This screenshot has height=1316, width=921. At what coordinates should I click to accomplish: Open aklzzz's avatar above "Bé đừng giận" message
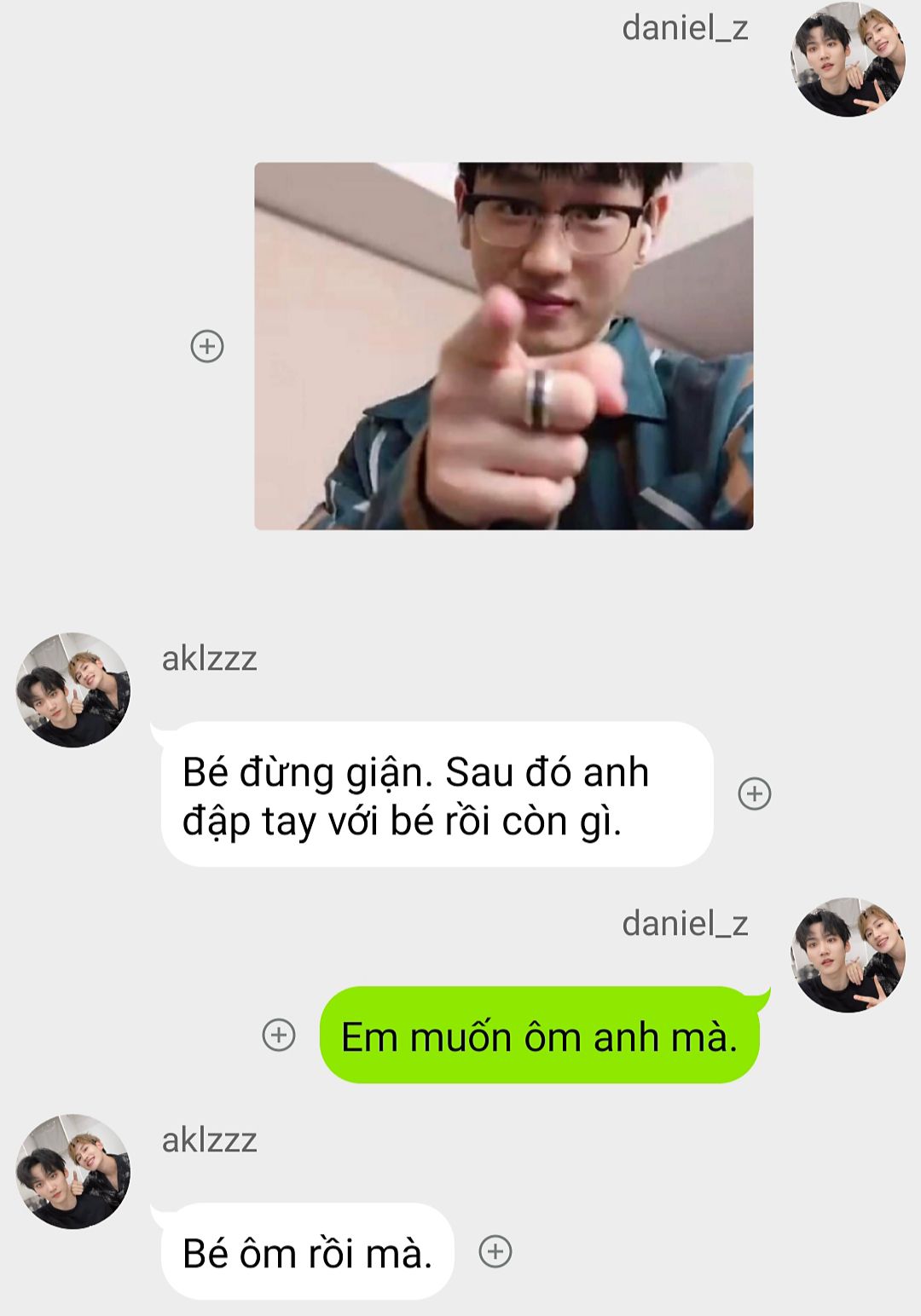73,690
